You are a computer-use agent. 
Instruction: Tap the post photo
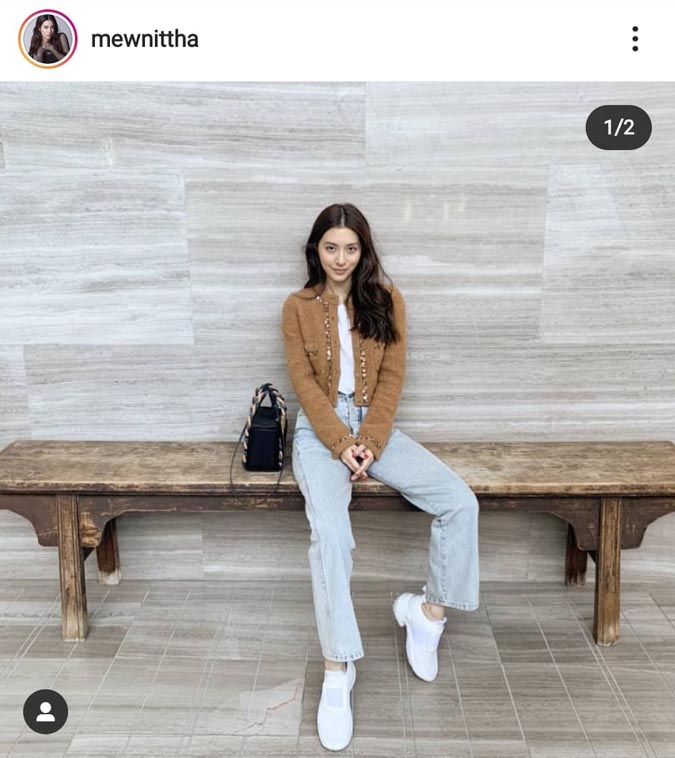click(337, 420)
